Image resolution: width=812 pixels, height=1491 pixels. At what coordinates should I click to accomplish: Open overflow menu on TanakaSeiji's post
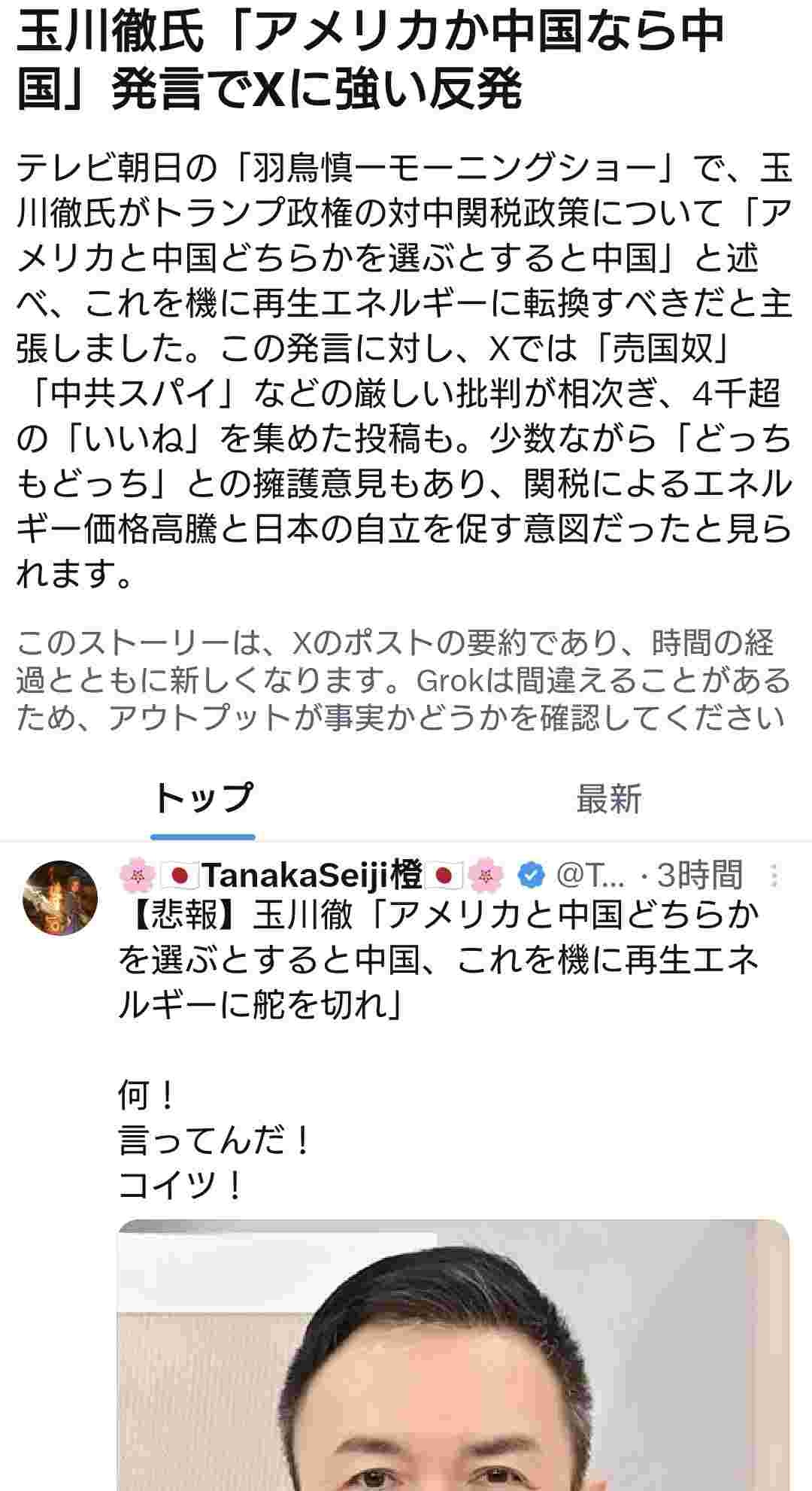tap(774, 876)
